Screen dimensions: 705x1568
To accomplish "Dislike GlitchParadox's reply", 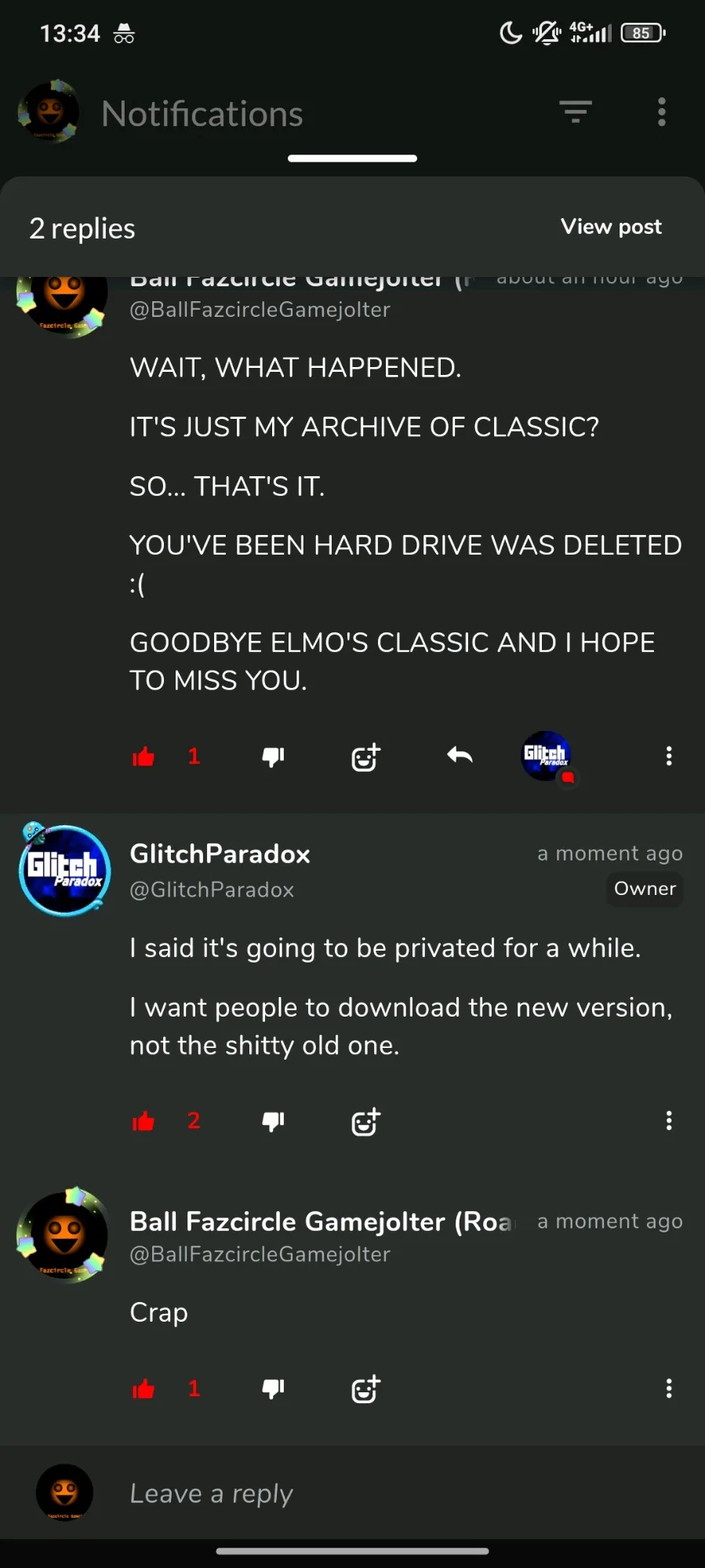I will [273, 1121].
